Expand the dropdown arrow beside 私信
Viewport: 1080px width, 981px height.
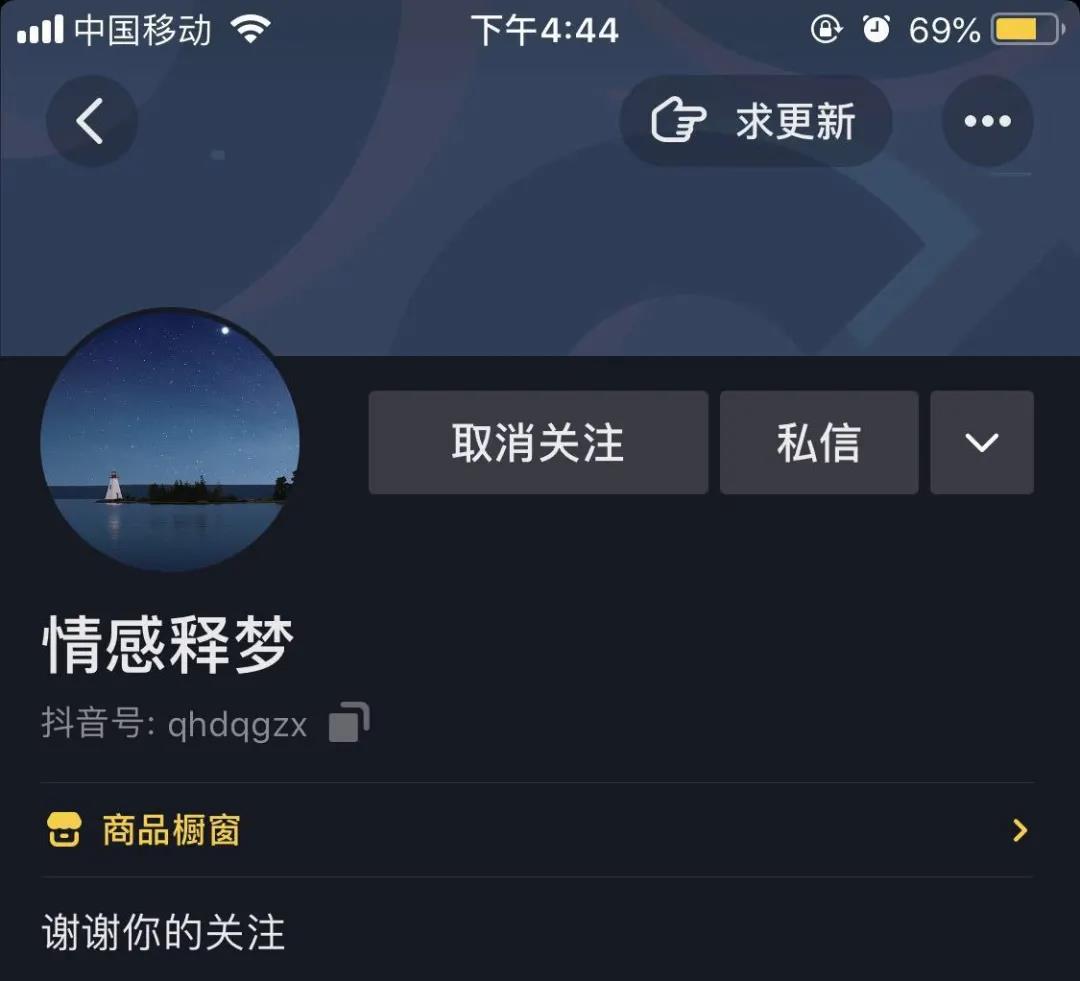[981, 443]
